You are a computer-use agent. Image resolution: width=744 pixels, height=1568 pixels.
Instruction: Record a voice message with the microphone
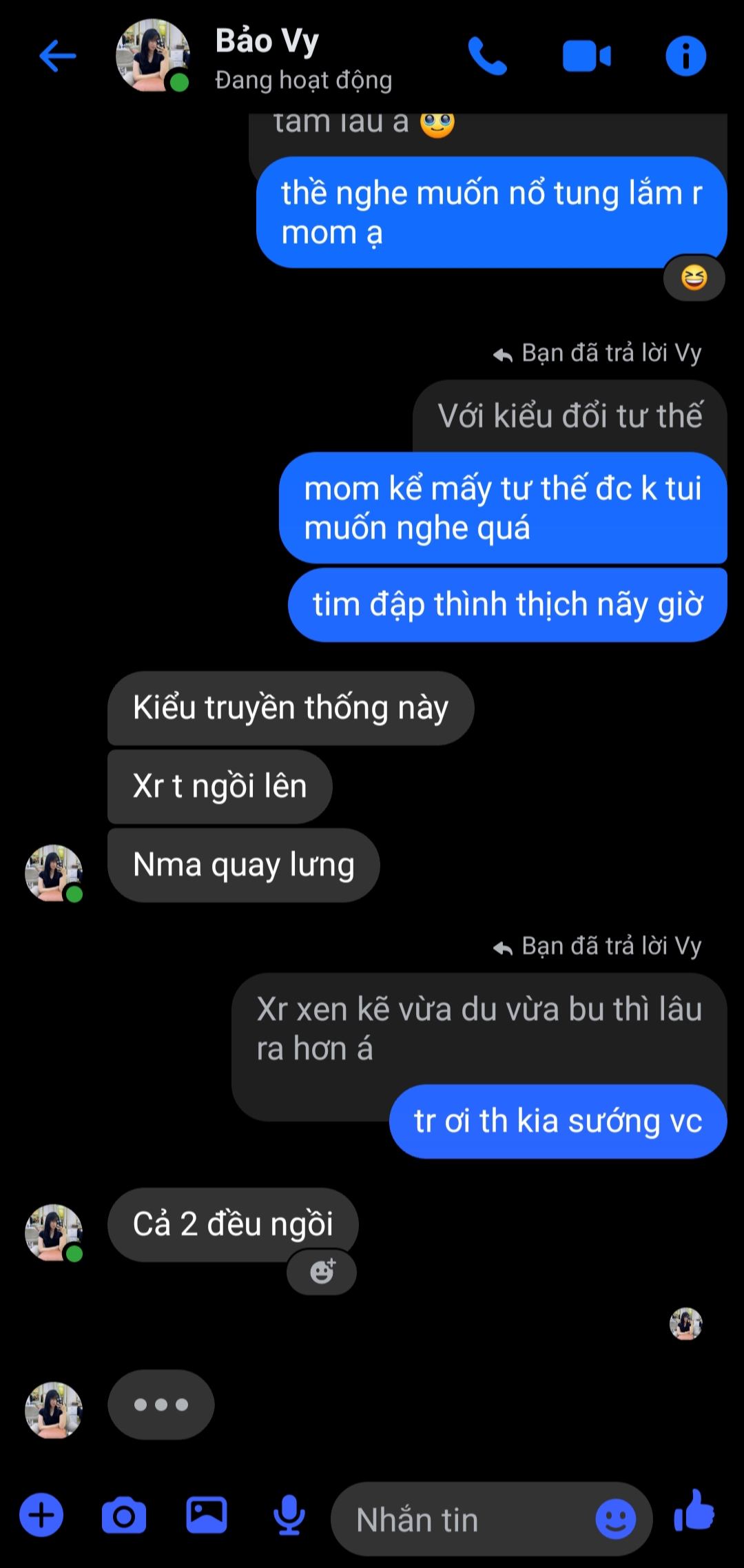point(289,1516)
